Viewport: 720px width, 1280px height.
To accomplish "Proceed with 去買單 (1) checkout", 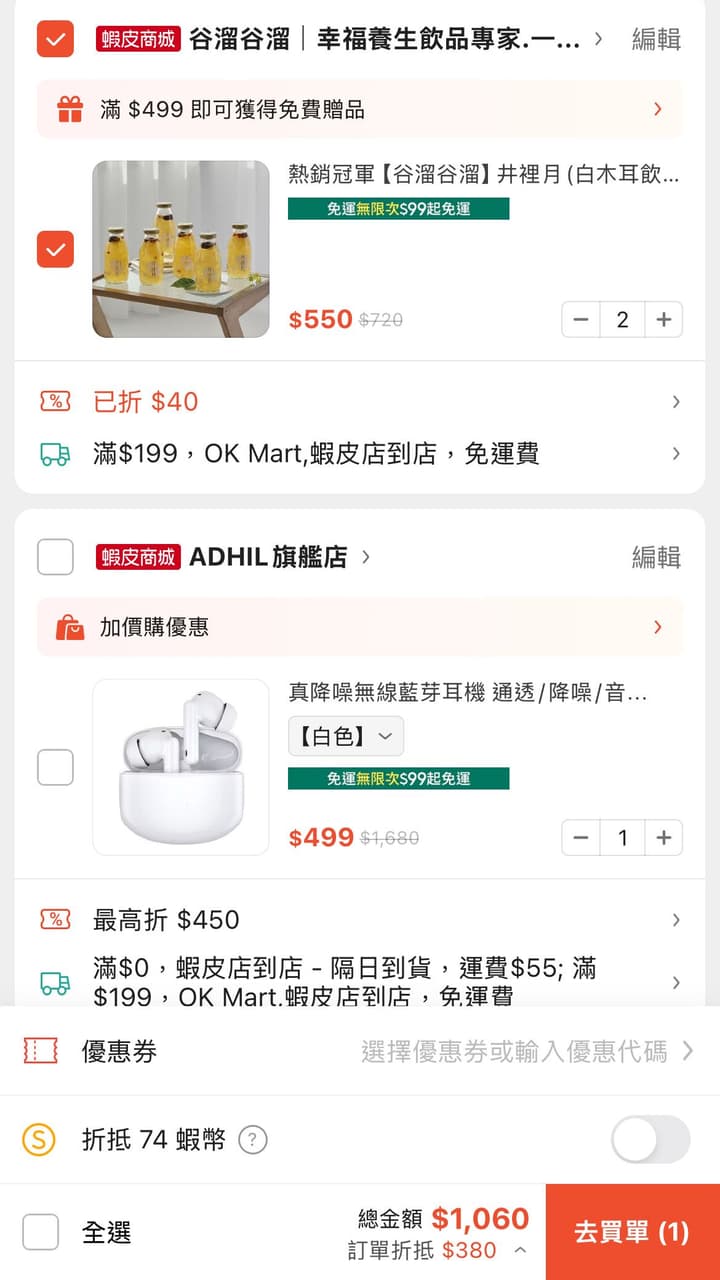I will 632,1232.
